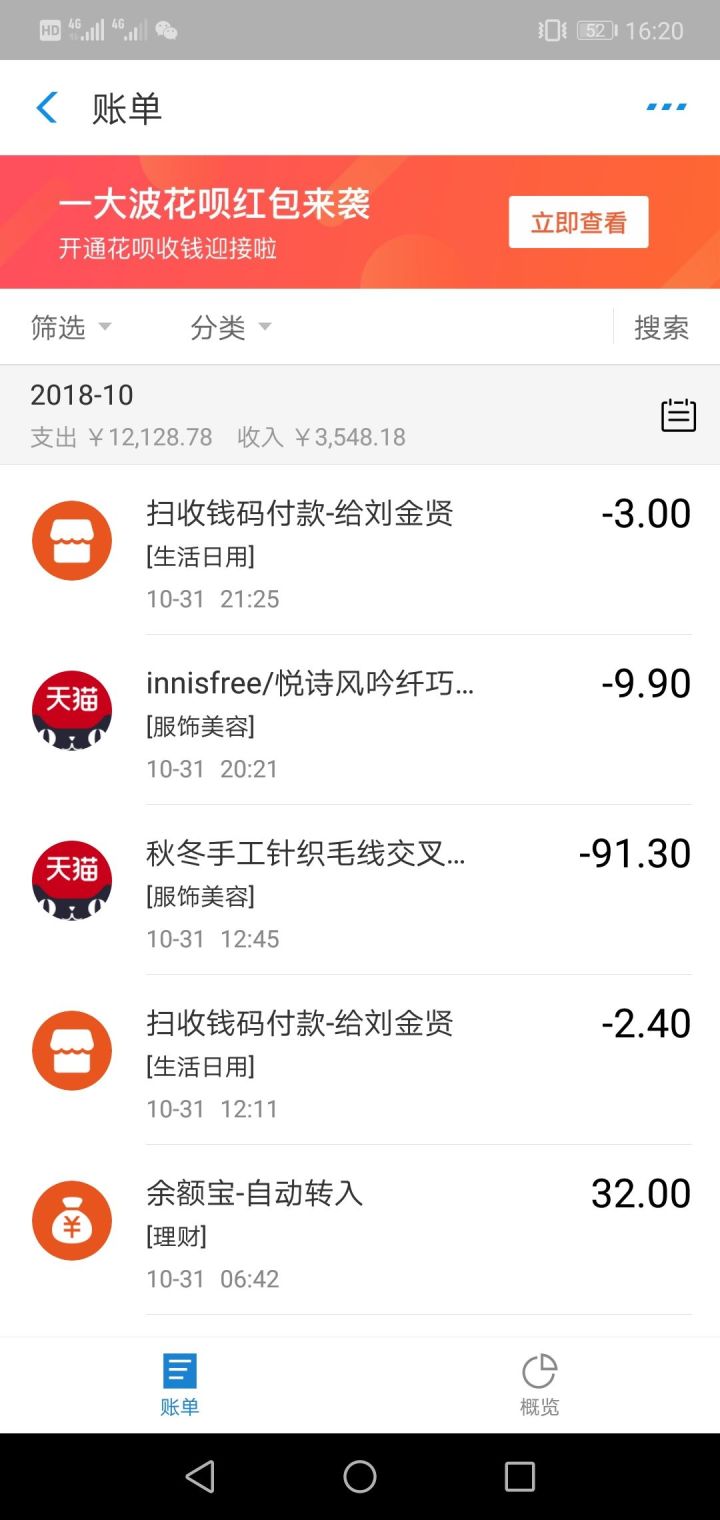This screenshot has height=1520, width=720.
Task: Tap the system home button
Action: 360,1476
